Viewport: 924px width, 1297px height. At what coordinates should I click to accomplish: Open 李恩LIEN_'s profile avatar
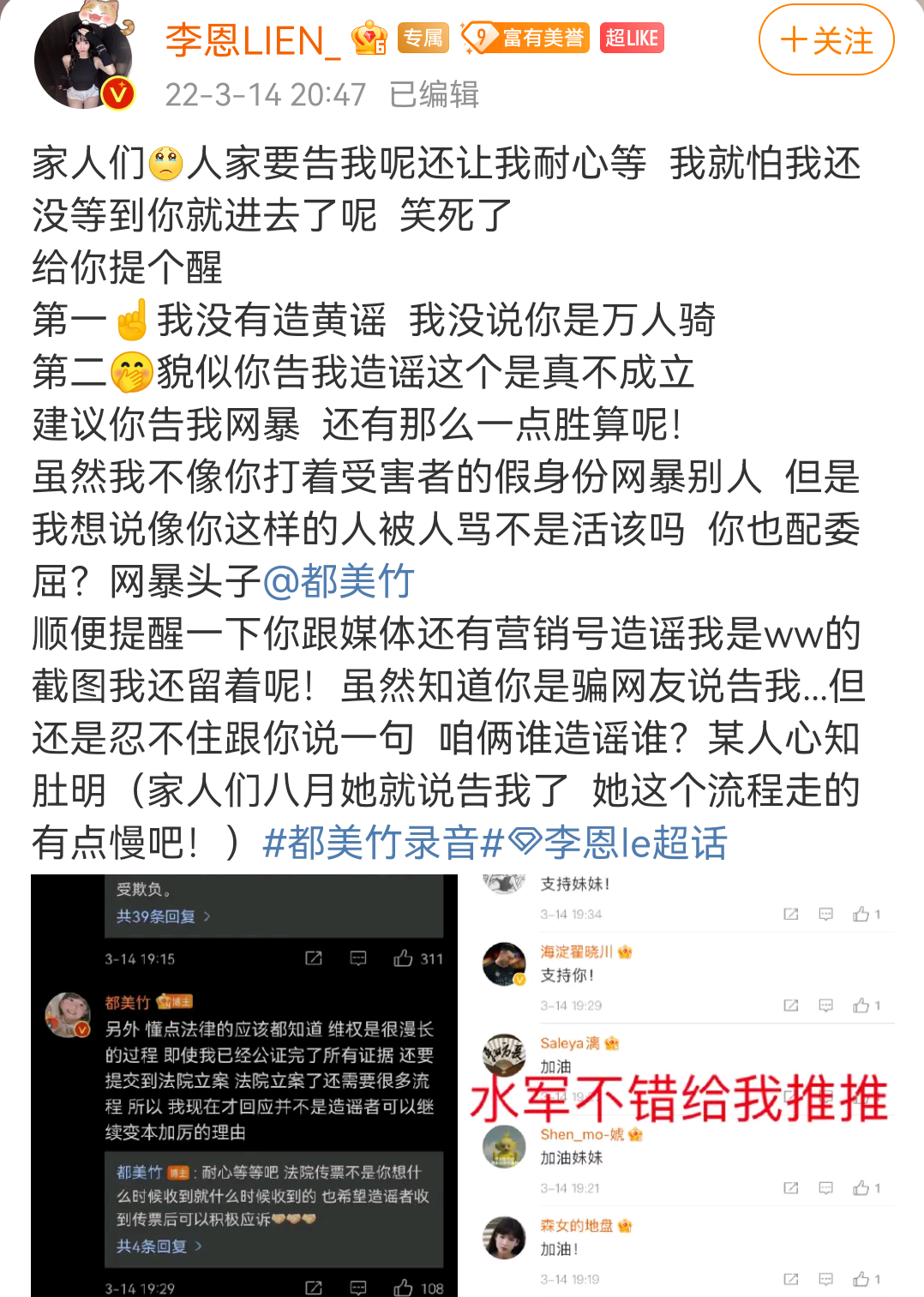pos(84,60)
